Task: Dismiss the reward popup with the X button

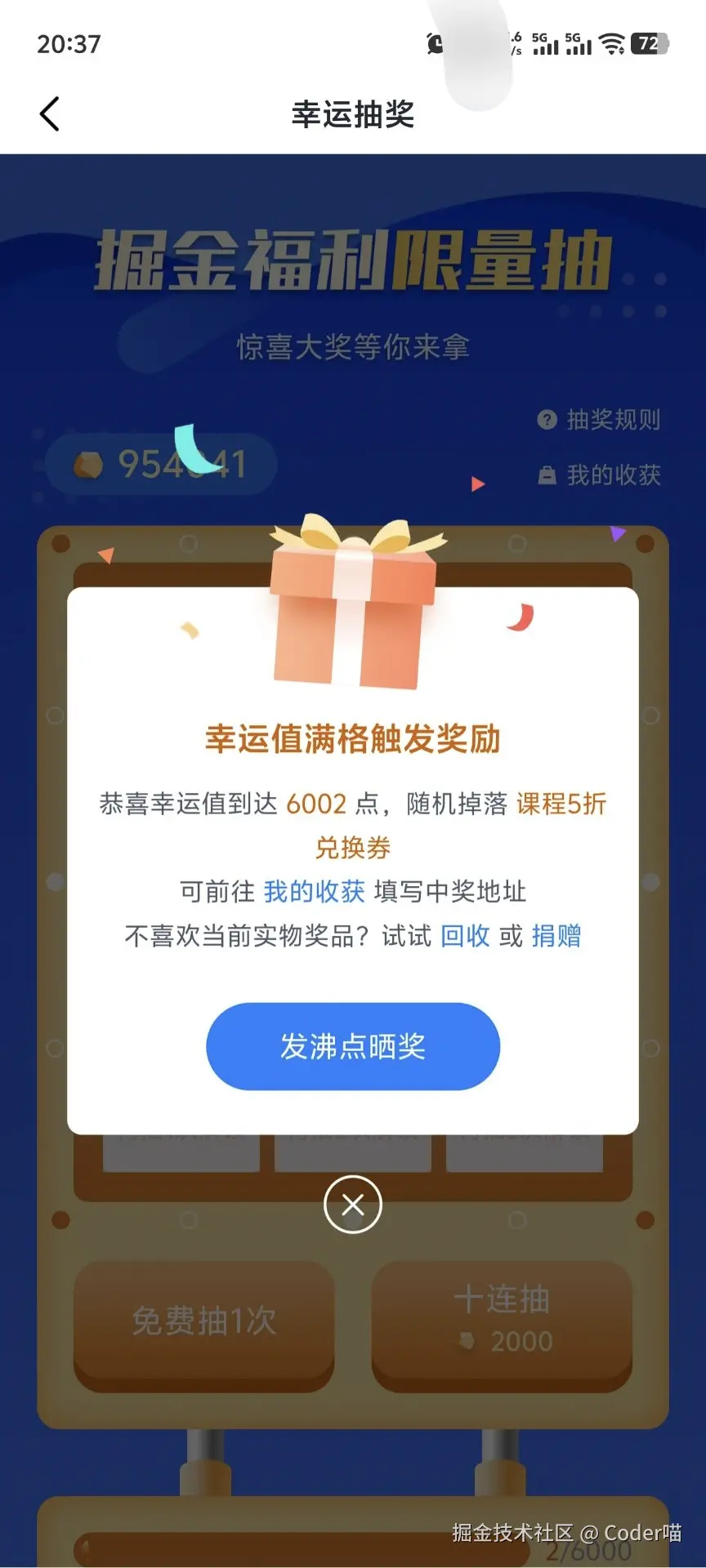Action: [353, 1204]
